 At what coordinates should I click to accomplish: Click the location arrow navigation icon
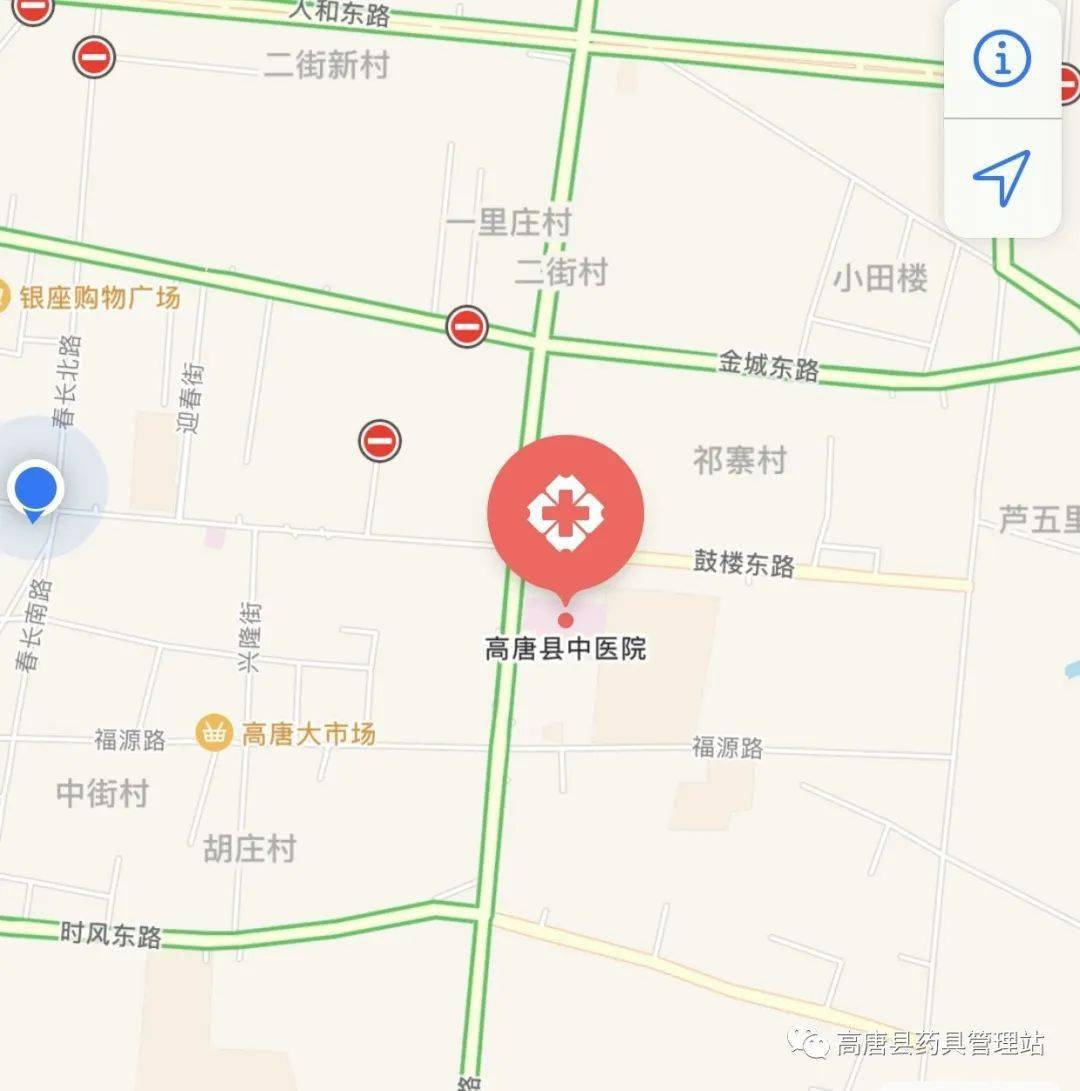pos(1002,175)
